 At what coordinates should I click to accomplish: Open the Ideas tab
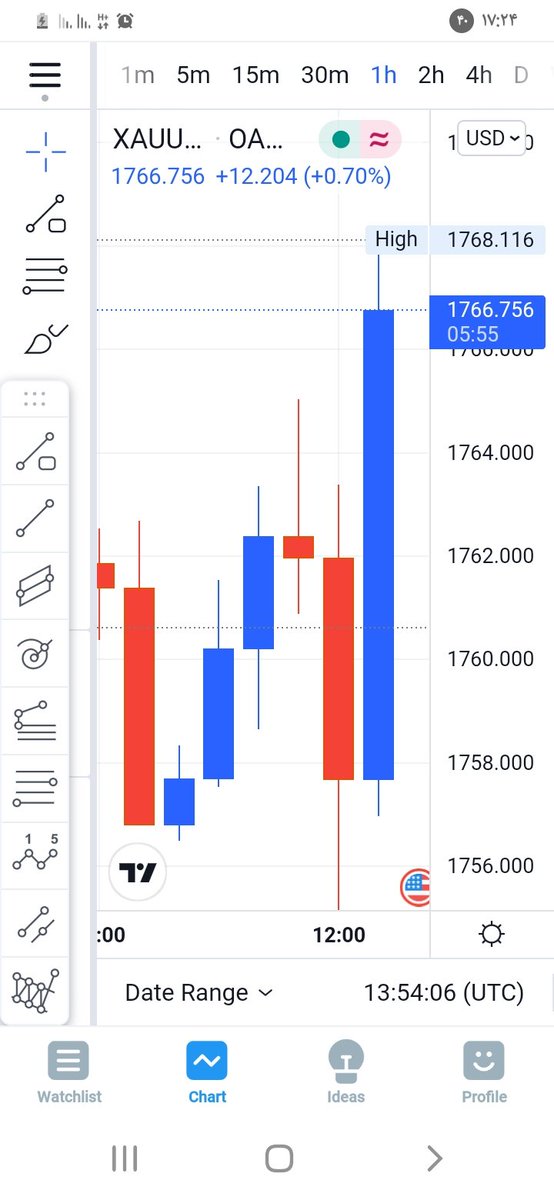346,1072
